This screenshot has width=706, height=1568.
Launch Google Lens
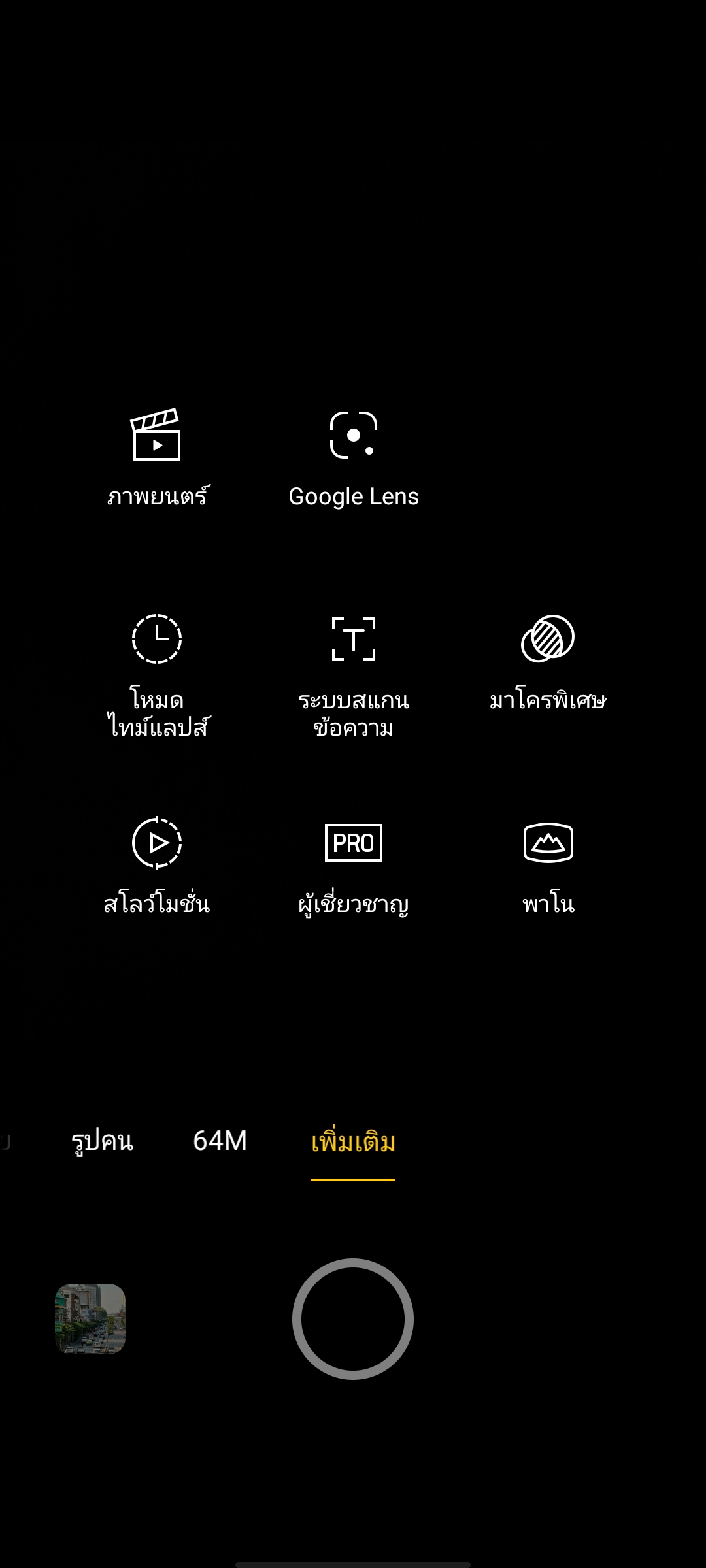(x=353, y=457)
